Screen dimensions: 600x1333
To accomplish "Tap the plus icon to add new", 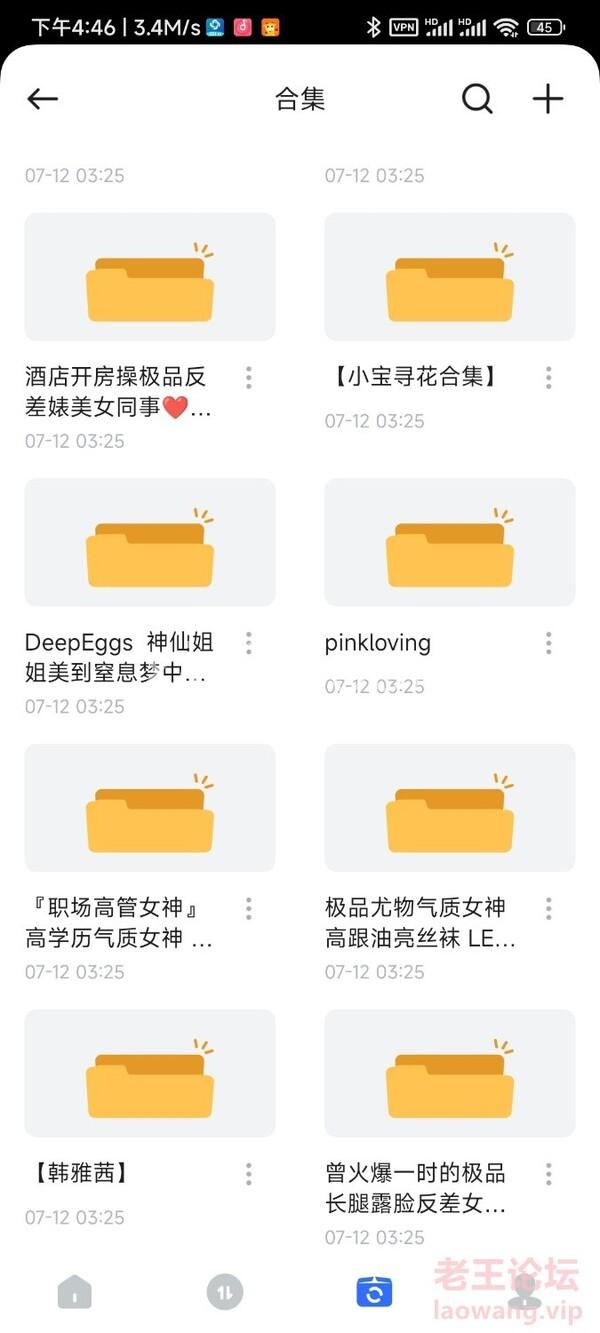I will click(x=547, y=98).
